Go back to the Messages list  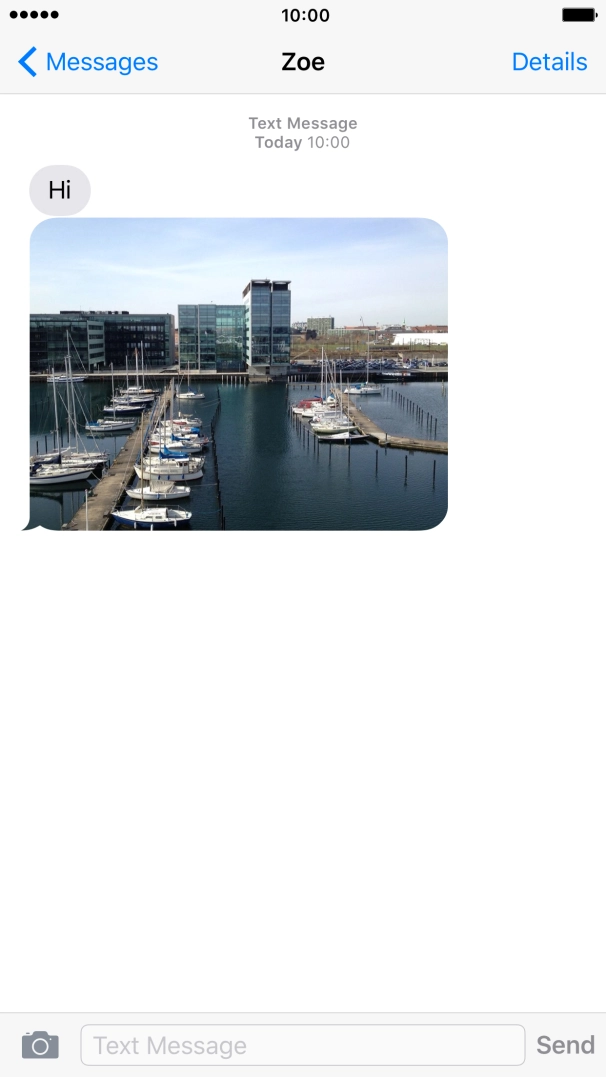88,62
